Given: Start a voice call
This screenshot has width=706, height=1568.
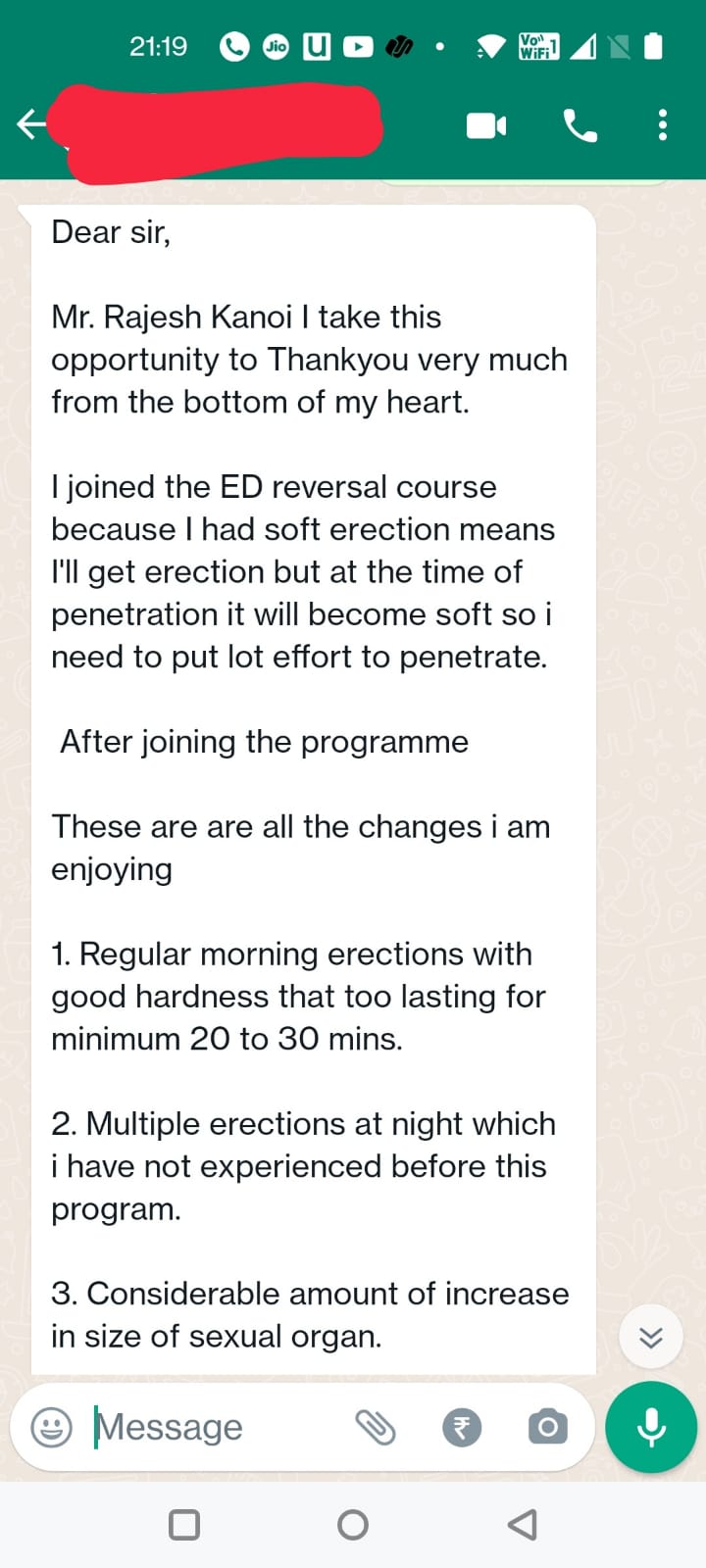Looking at the screenshot, I should pyautogui.click(x=580, y=125).
